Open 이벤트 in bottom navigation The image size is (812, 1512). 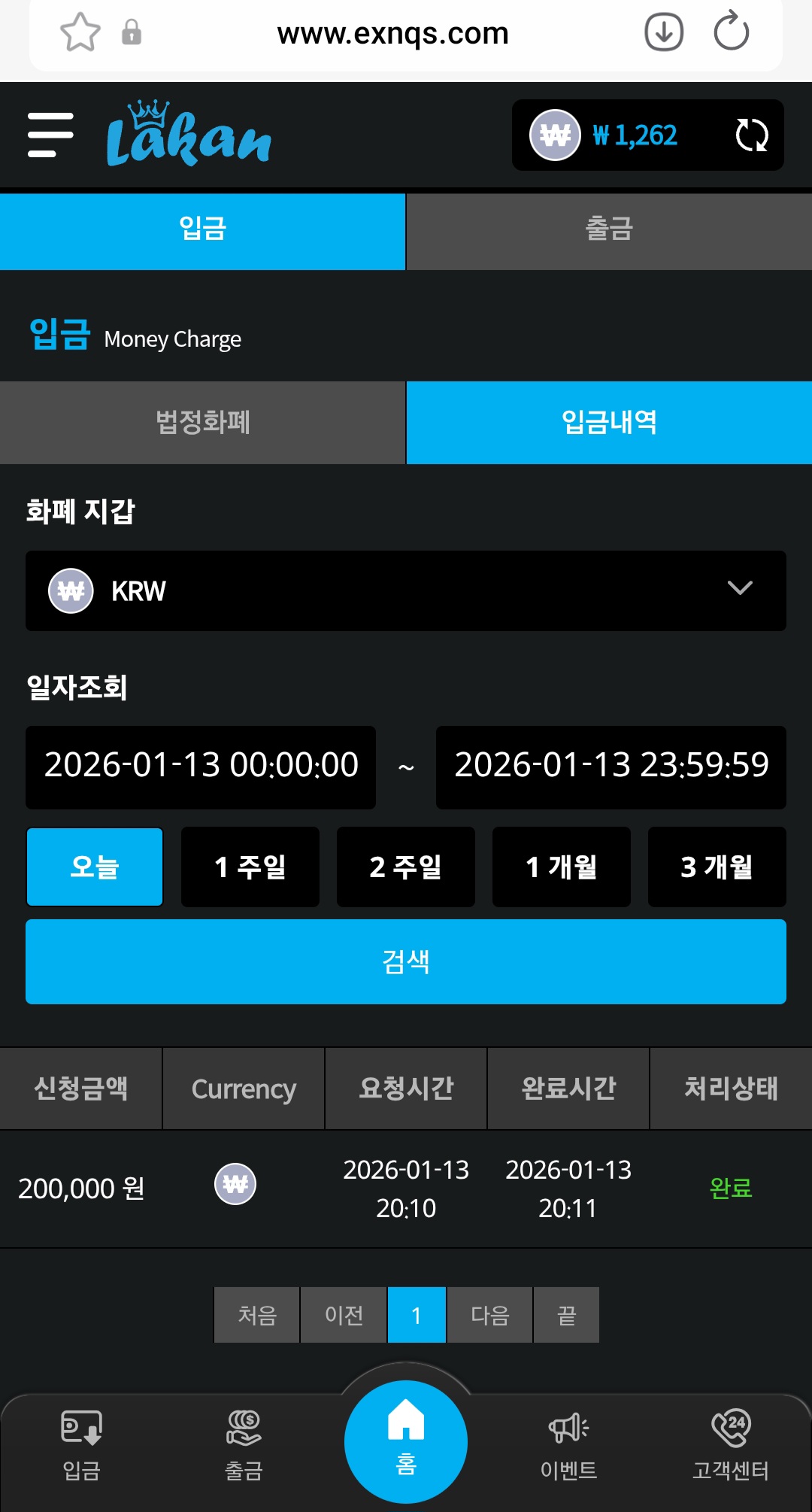pyautogui.click(x=568, y=1446)
